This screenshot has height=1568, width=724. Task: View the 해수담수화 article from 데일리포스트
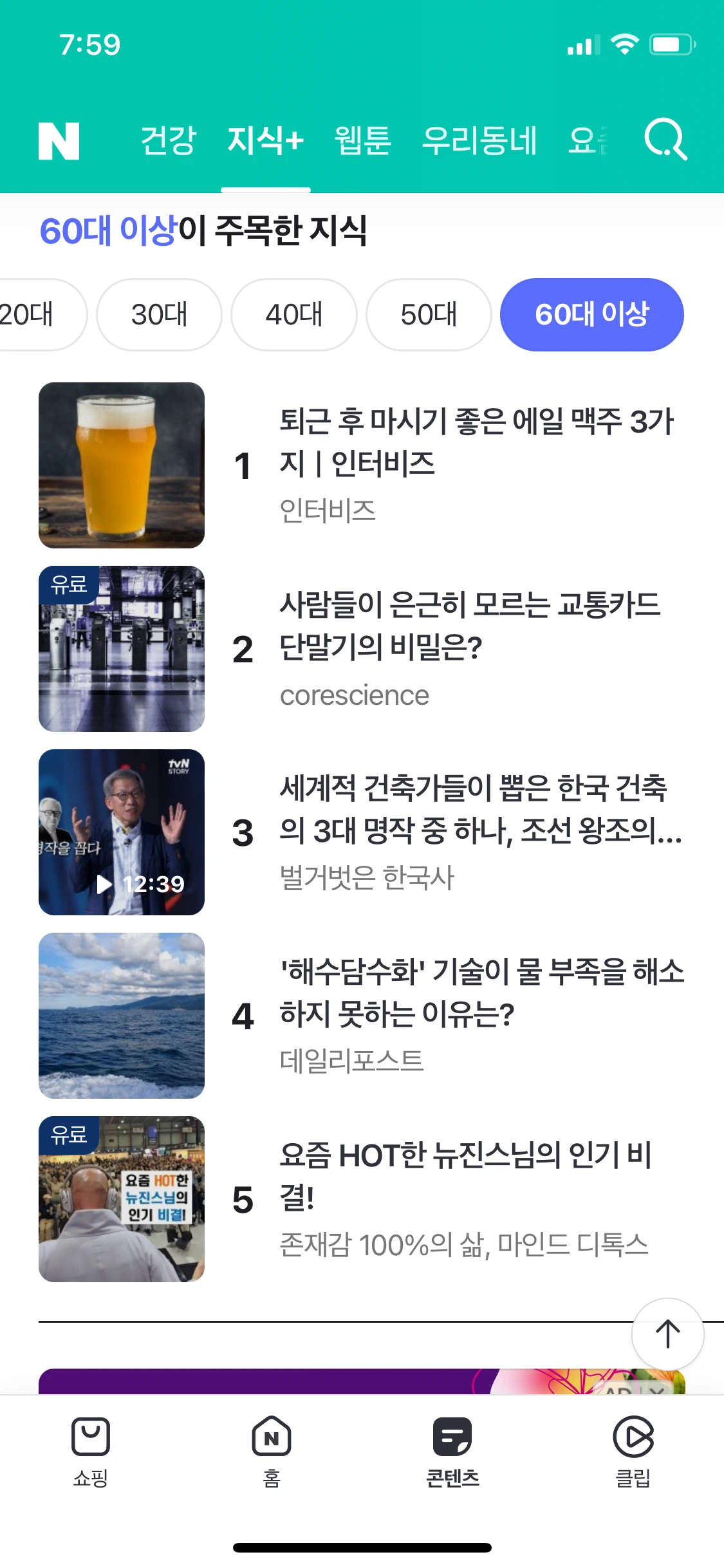click(481, 993)
